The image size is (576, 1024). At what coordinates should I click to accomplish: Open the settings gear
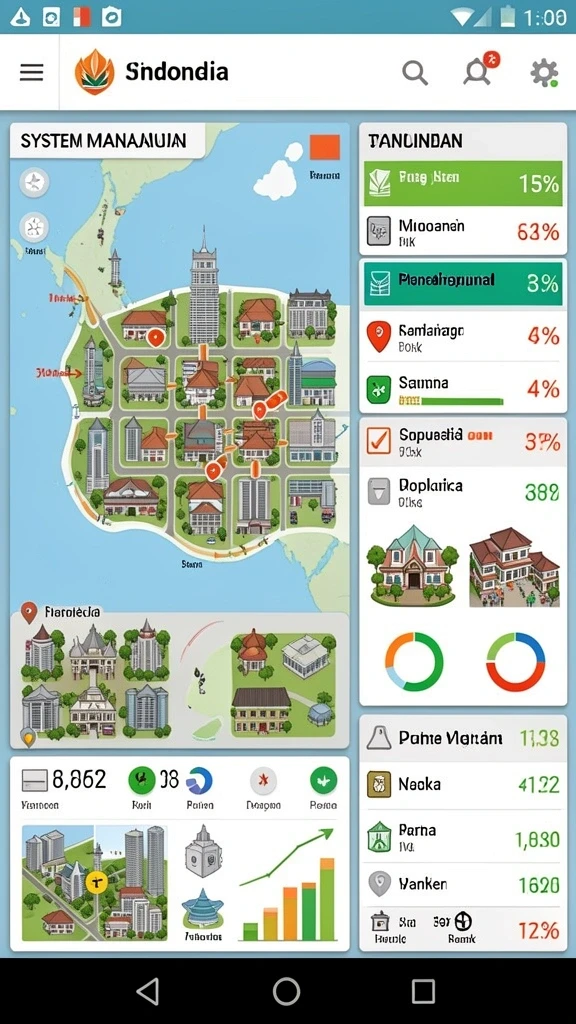tap(544, 72)
